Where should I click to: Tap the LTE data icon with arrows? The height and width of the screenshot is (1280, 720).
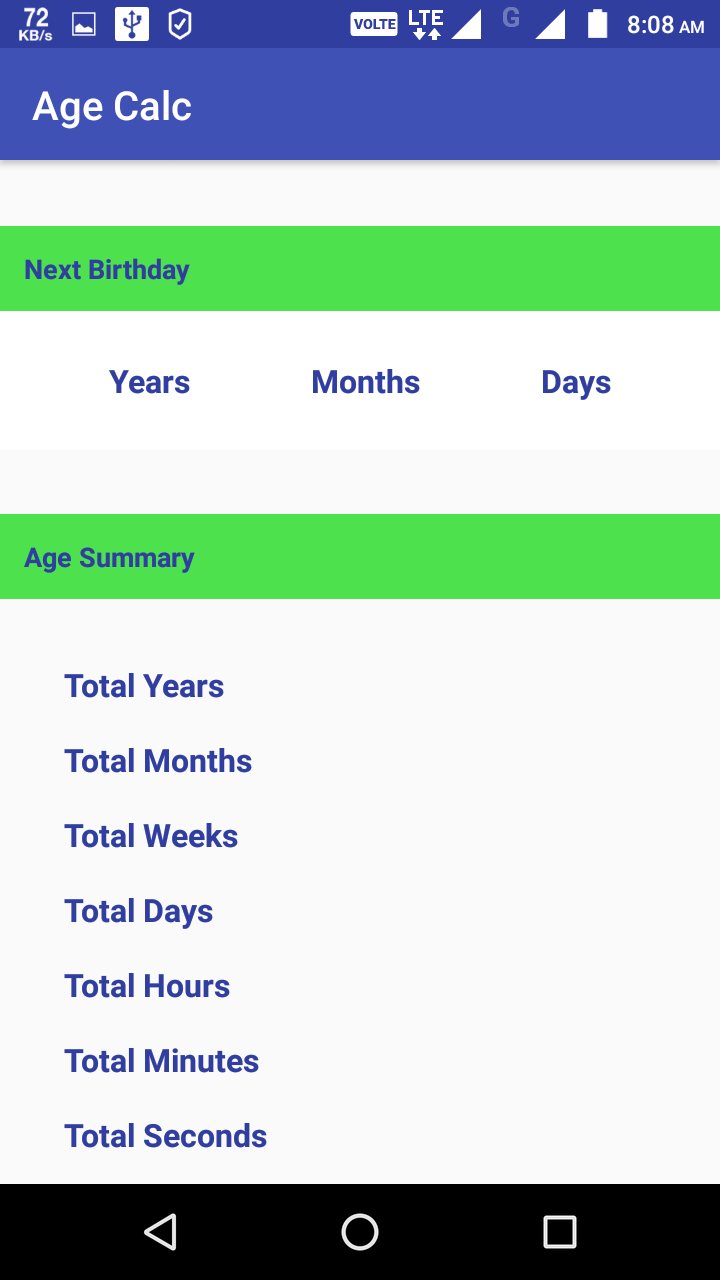426,23
